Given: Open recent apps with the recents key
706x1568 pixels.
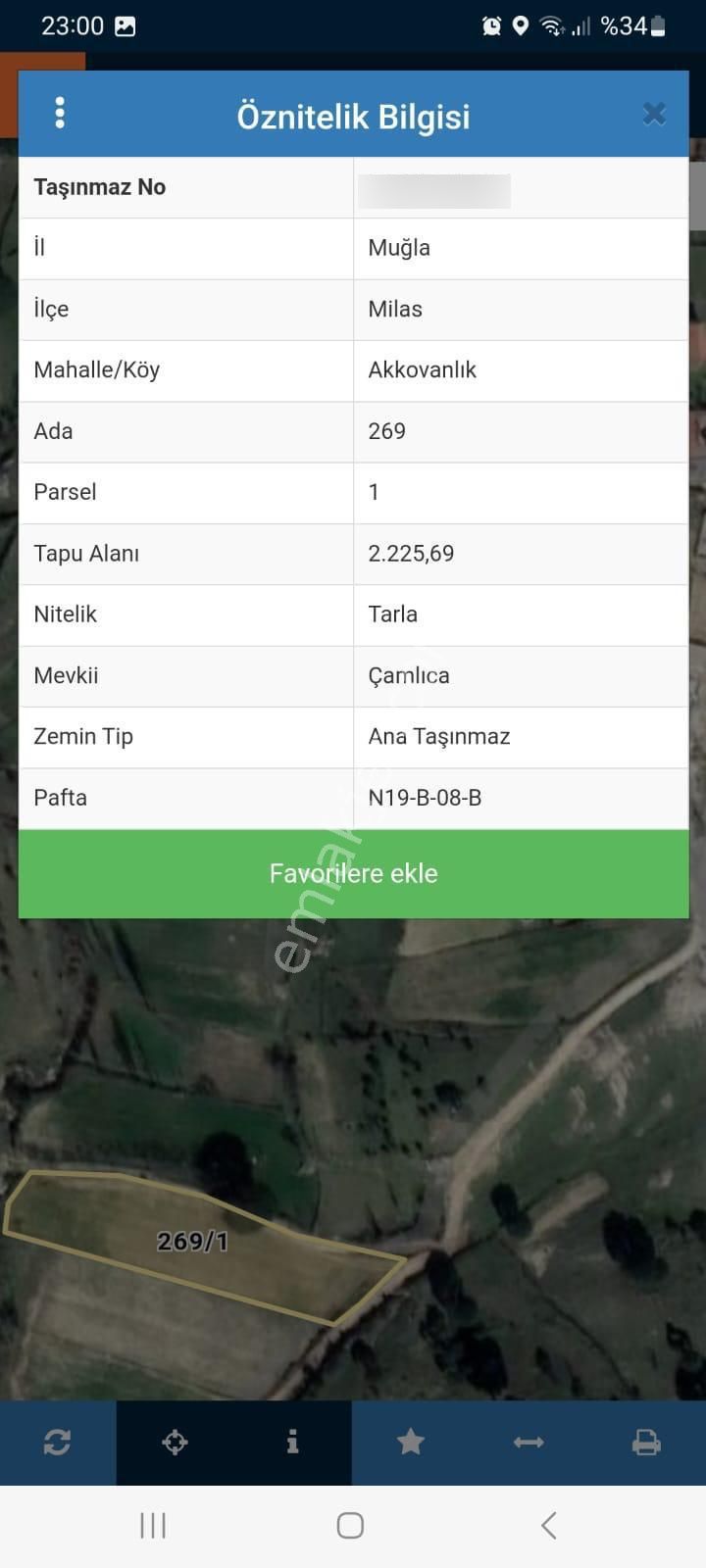Looking at the screenshot, I should point(152,1525).
